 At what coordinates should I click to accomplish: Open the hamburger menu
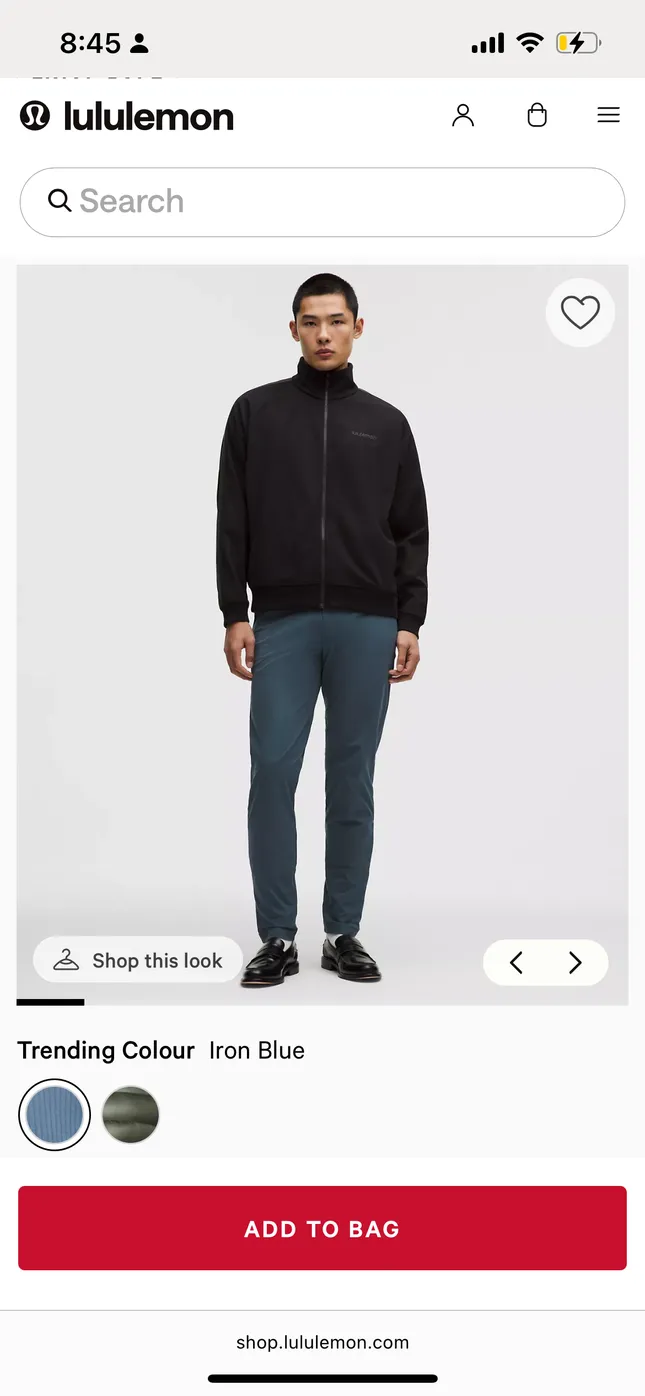(608, 116)
